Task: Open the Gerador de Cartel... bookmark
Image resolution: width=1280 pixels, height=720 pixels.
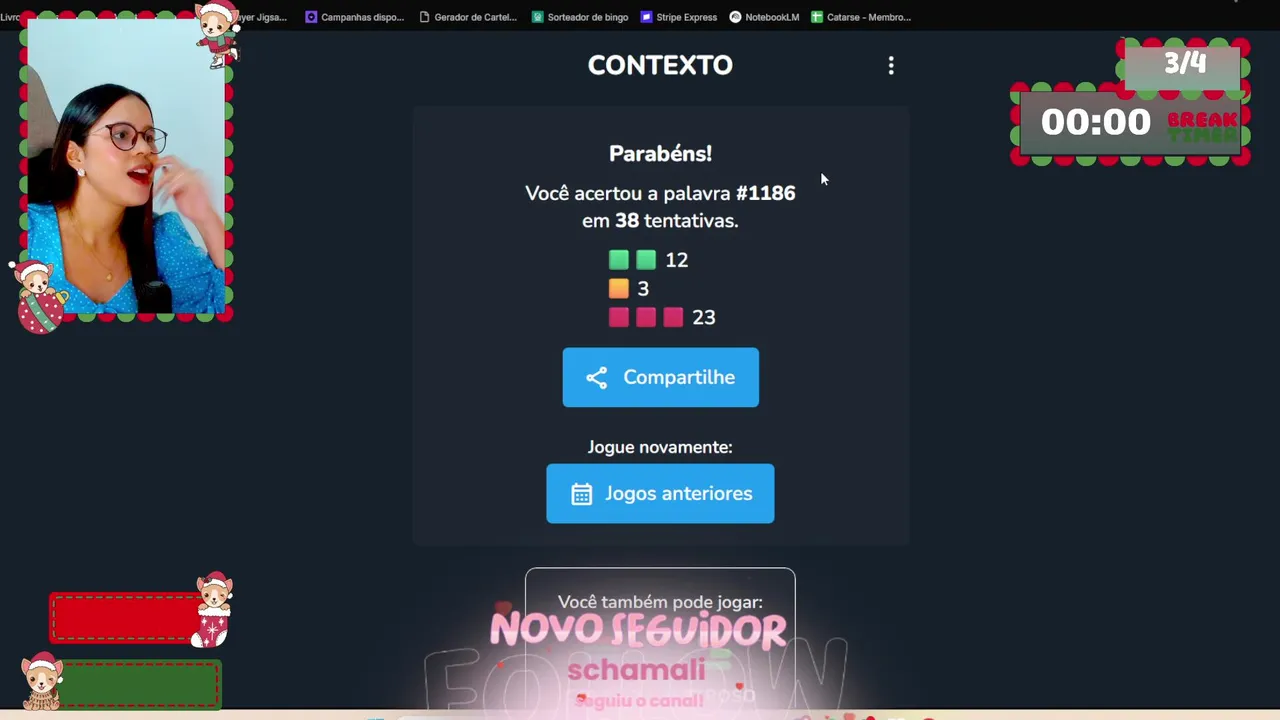Action: click(x=468, y=17)
